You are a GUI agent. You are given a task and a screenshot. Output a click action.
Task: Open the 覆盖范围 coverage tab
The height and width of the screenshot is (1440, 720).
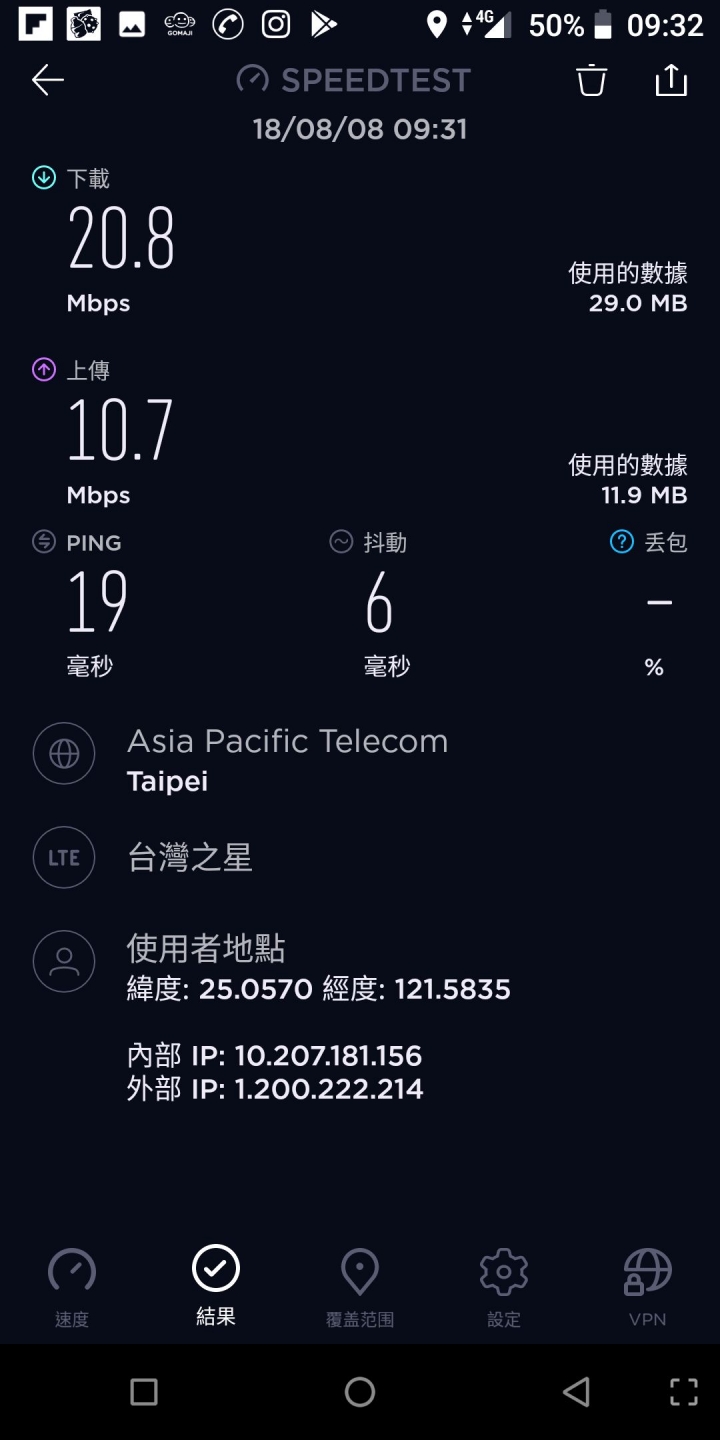(360, 1288)
